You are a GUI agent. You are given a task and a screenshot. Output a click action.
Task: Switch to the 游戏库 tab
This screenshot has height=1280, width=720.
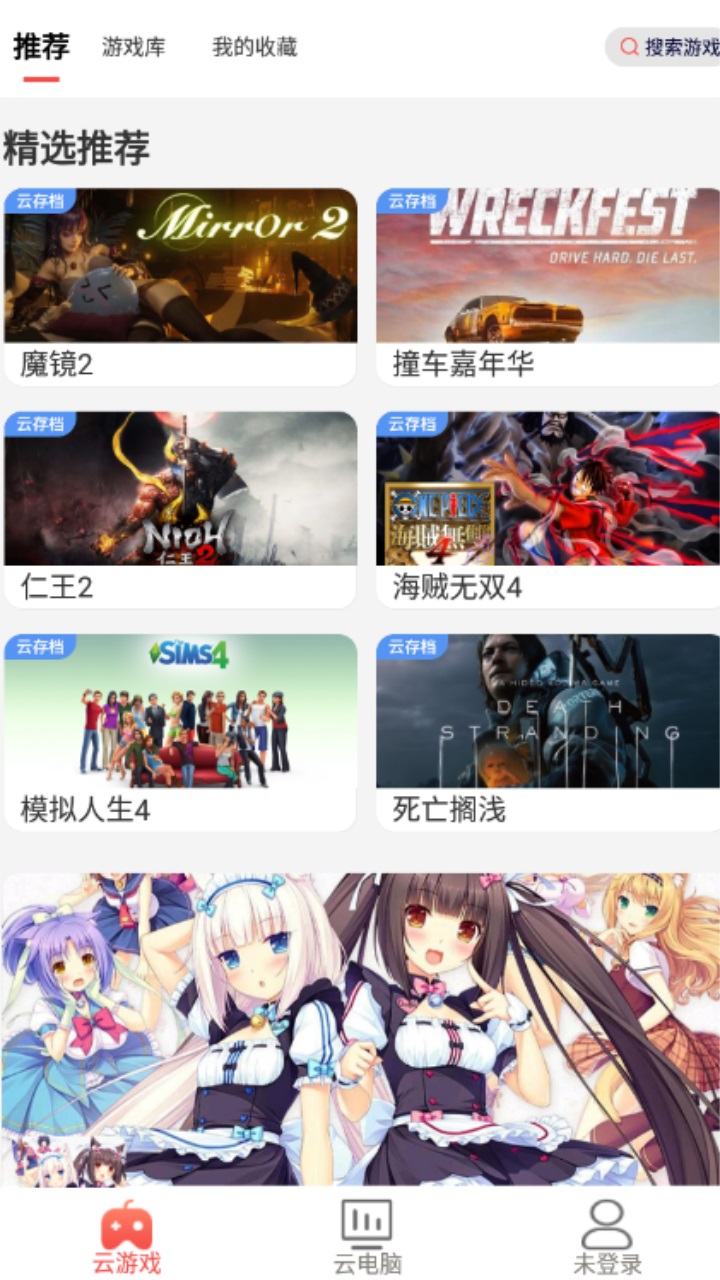pyautogui.click(x=133, y=46)
